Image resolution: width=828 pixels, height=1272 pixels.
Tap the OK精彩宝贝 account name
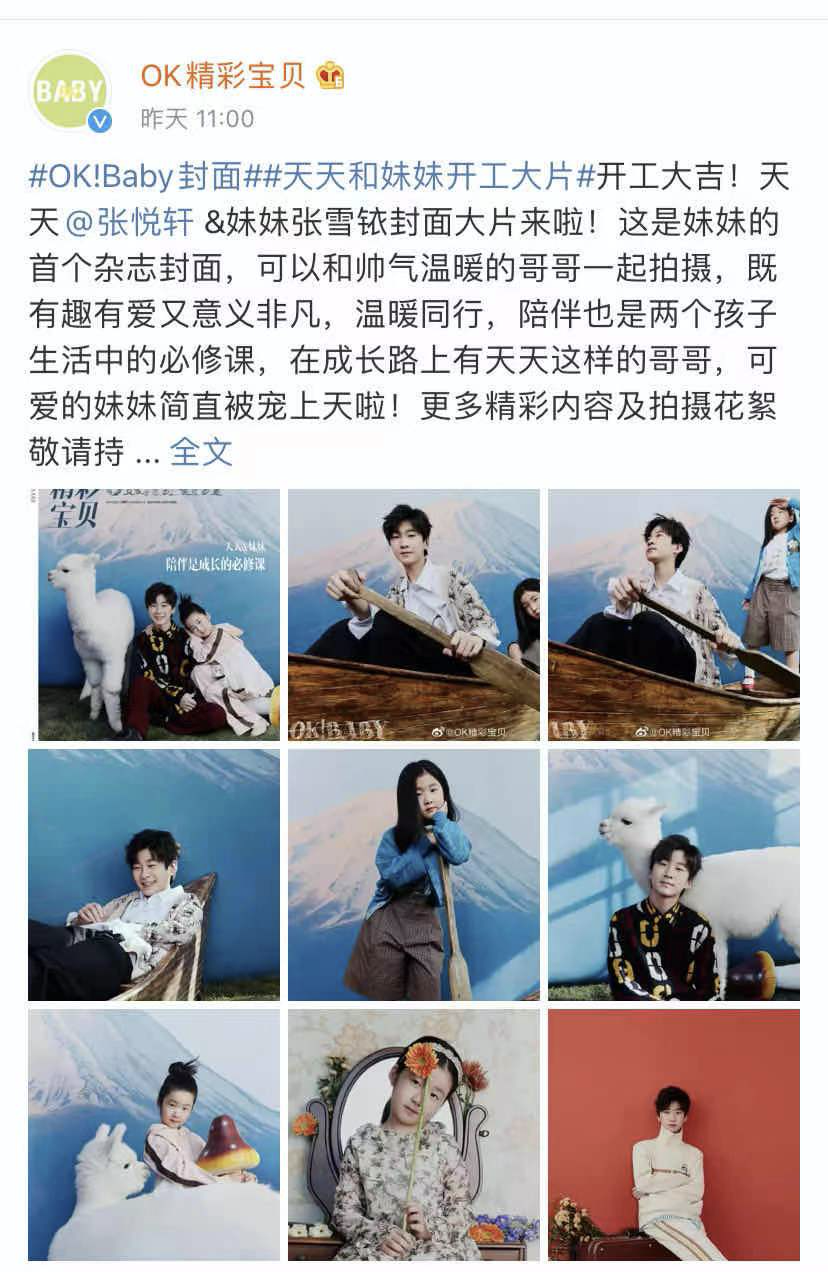(x=222, y=76)
